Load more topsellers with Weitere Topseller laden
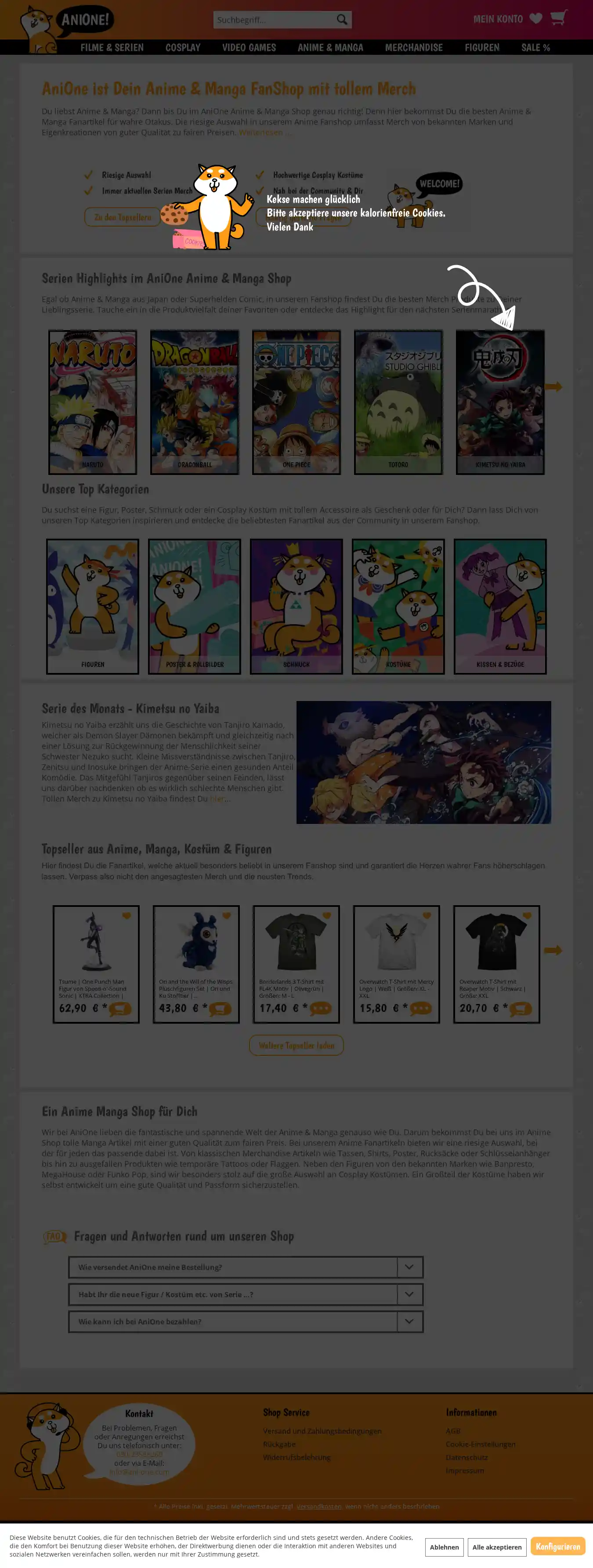 [x=296, y=1044]
